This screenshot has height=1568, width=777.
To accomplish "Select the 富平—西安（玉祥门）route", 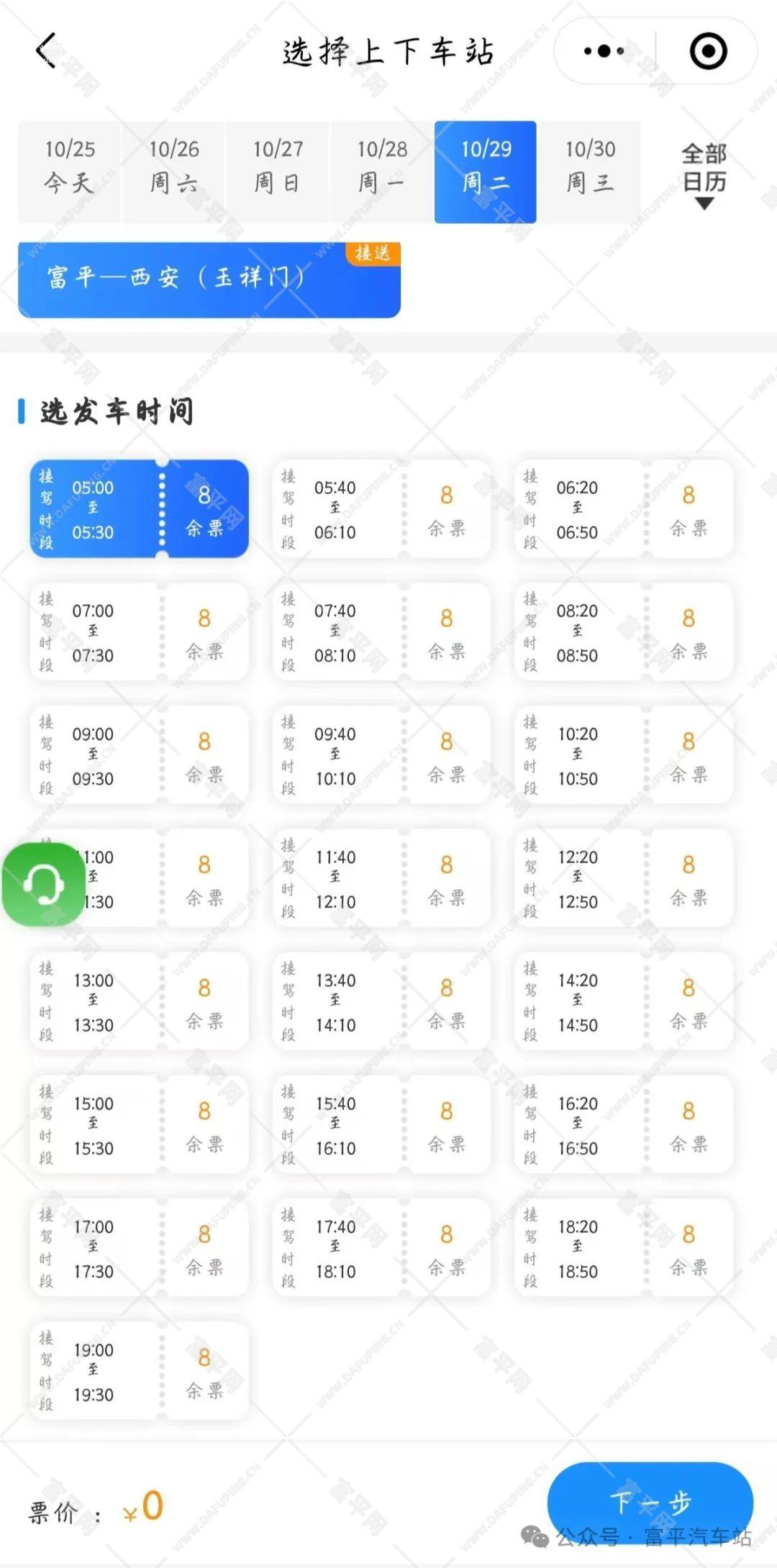I will click(209, 279).
